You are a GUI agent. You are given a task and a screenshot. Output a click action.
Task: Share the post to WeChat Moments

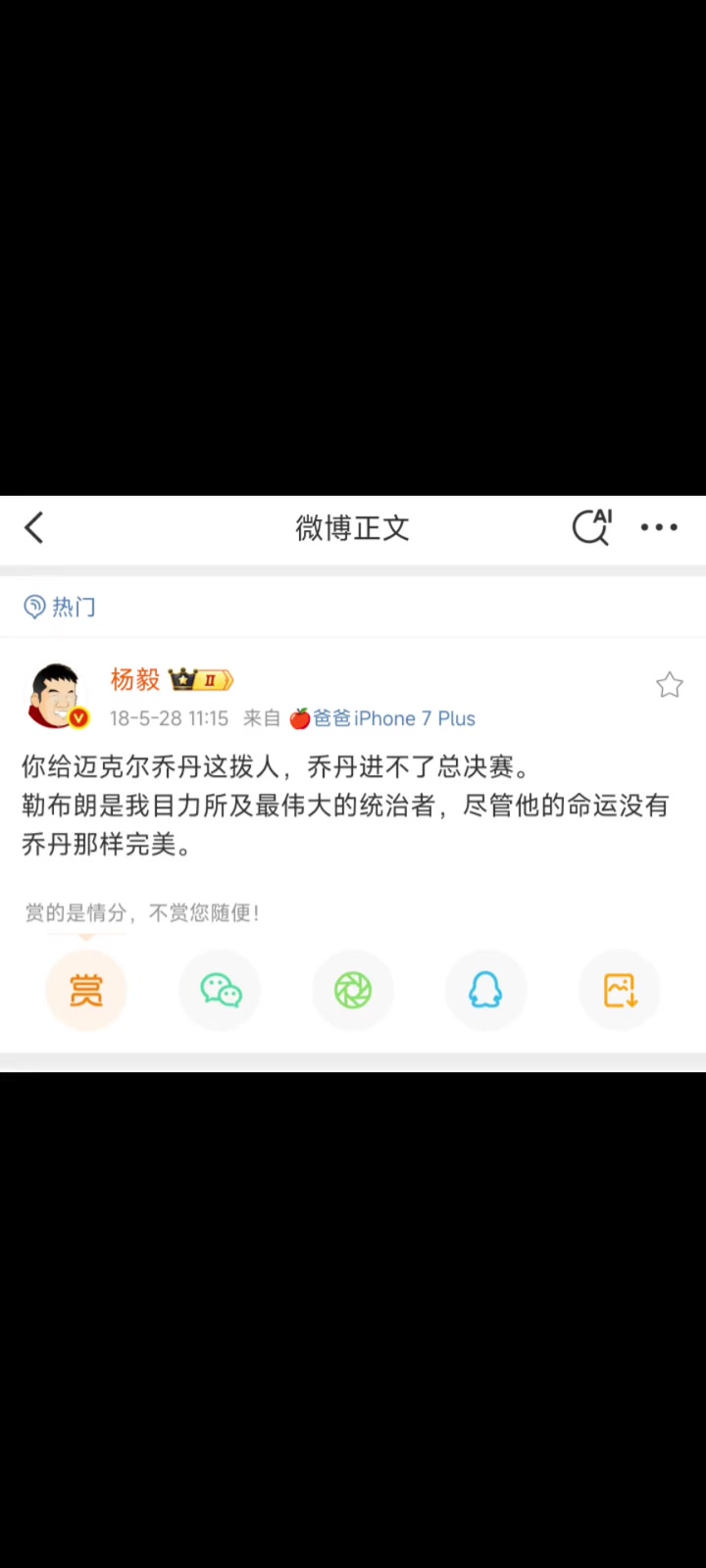click(353, 991)
